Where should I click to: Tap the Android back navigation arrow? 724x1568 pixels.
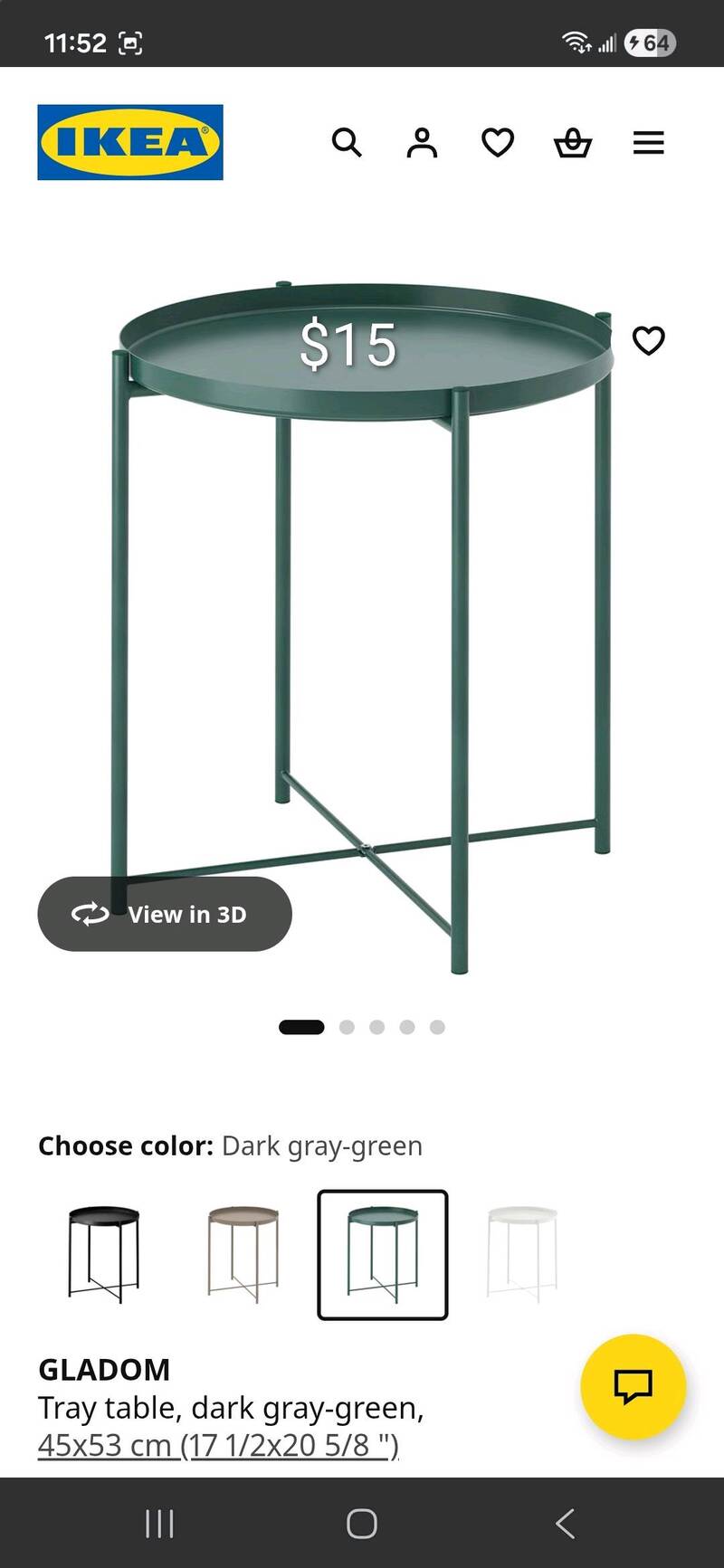564,1523
